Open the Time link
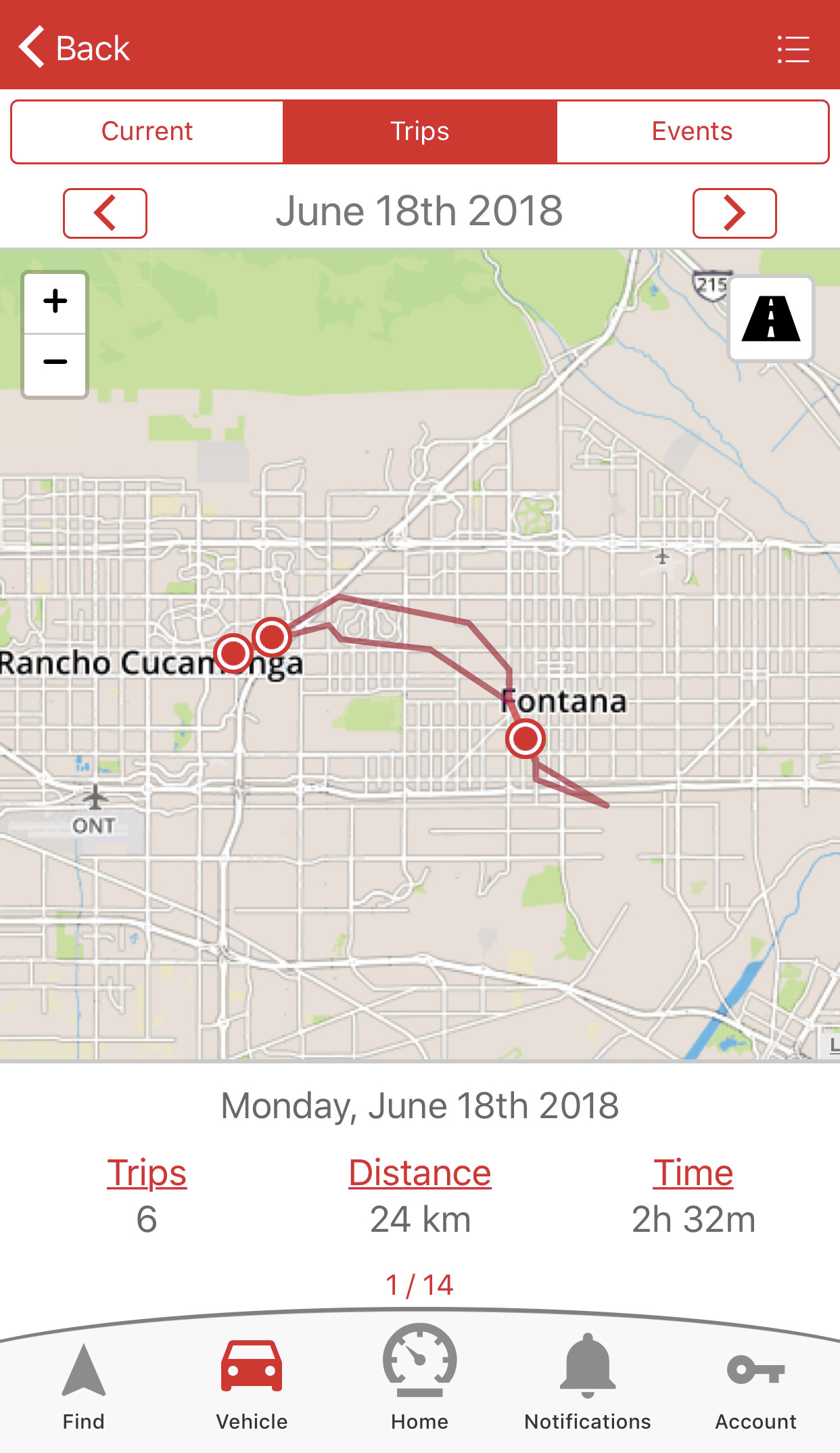The width and height of the screenshot is (840, 1453). point(693,1173)
